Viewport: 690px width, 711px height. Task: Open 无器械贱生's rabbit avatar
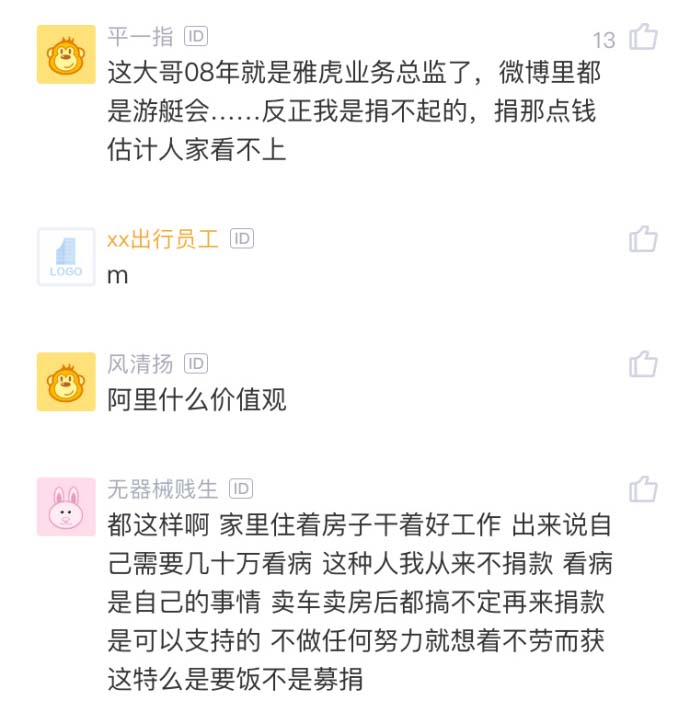pyautogui.click(x=66, y=506)
